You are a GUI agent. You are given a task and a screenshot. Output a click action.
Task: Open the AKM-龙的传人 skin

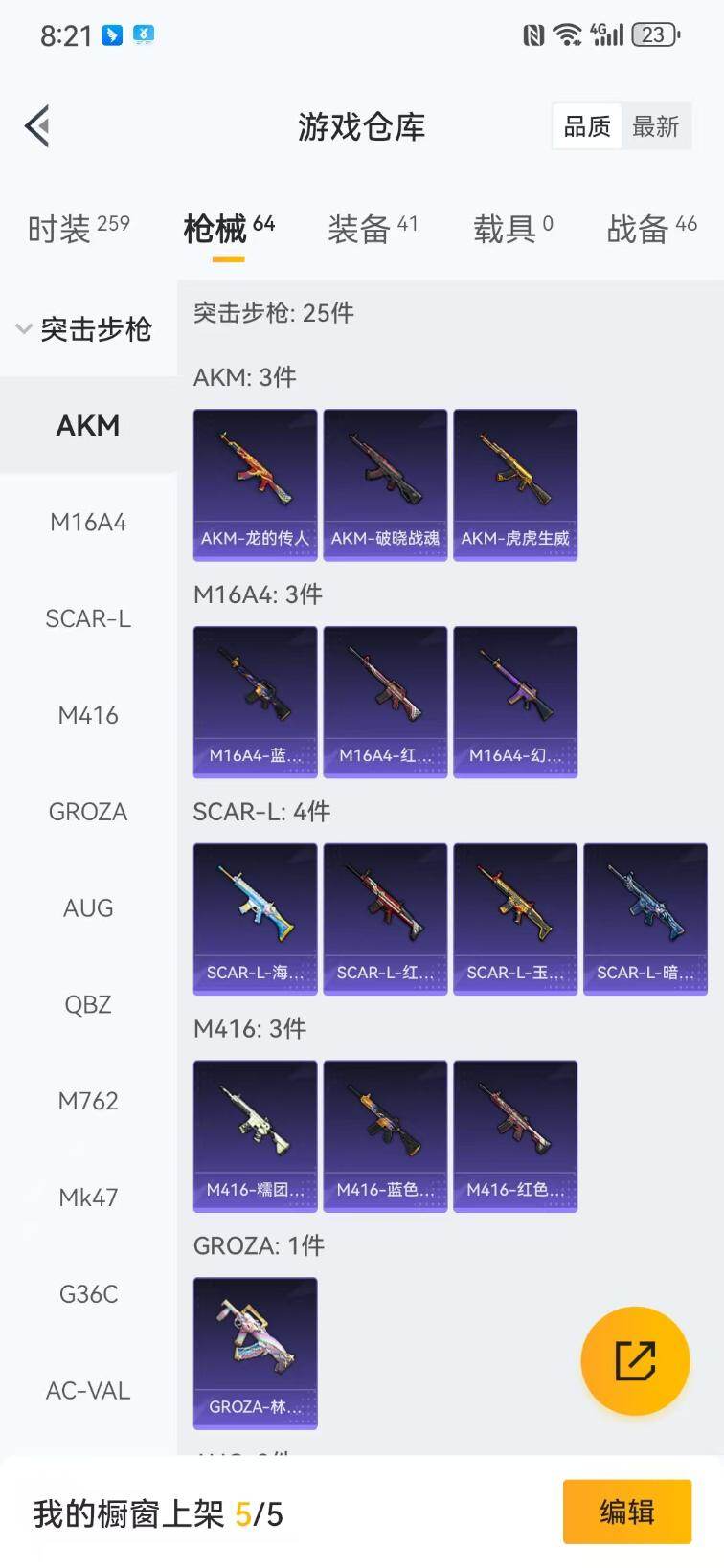tap(255, 483)
